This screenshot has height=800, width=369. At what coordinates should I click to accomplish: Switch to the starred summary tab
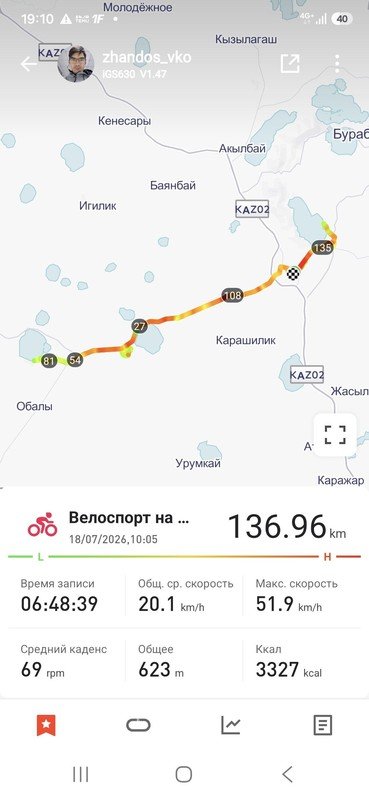[46, 724]
